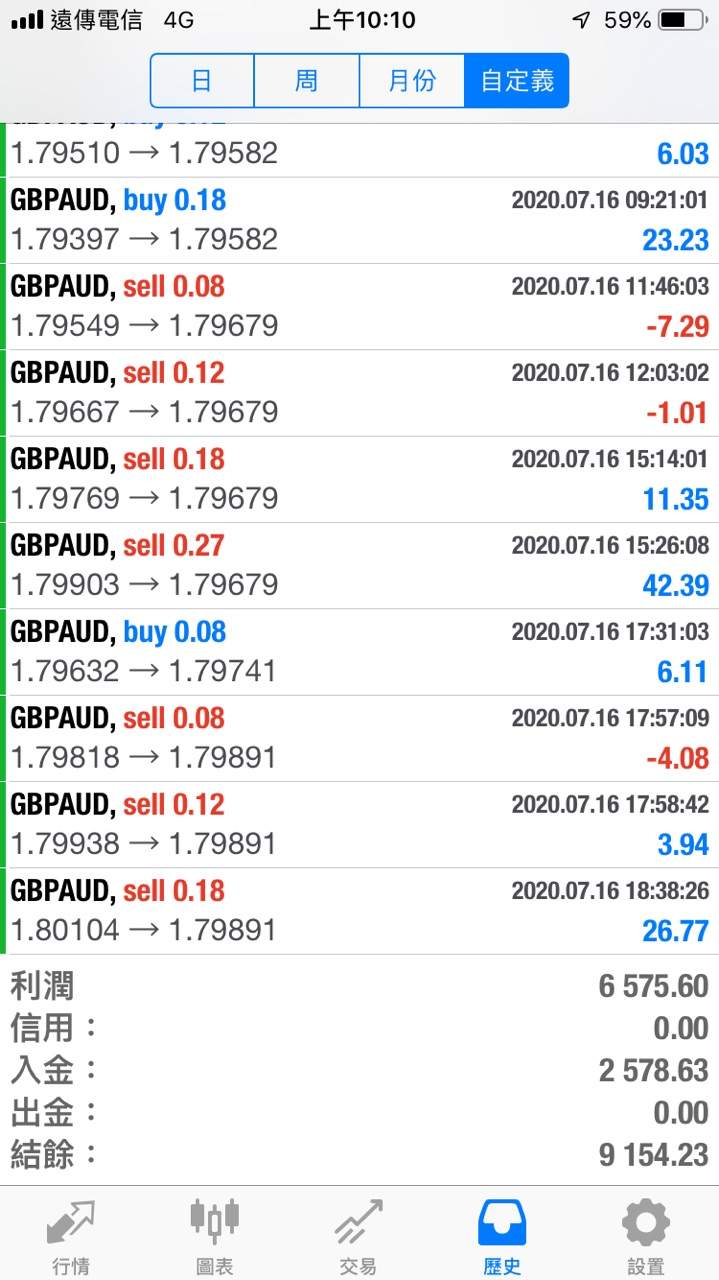The height and width of the screenshot is (1280, 719).
Task: Open GBPAUD buy 0.18 trade at 09:21:01
Action: [359, 220]
